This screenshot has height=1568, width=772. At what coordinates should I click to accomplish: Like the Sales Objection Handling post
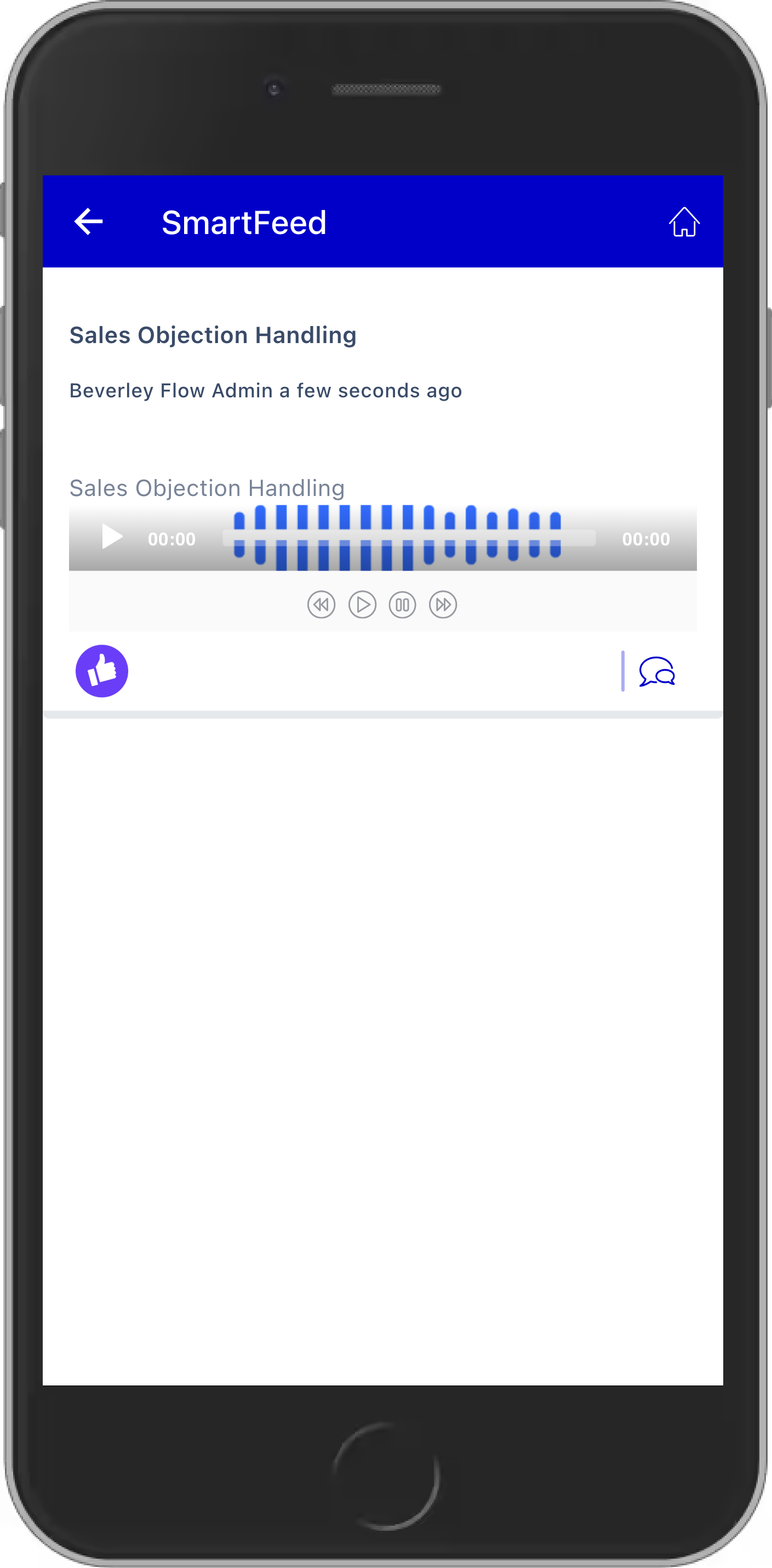101,671
